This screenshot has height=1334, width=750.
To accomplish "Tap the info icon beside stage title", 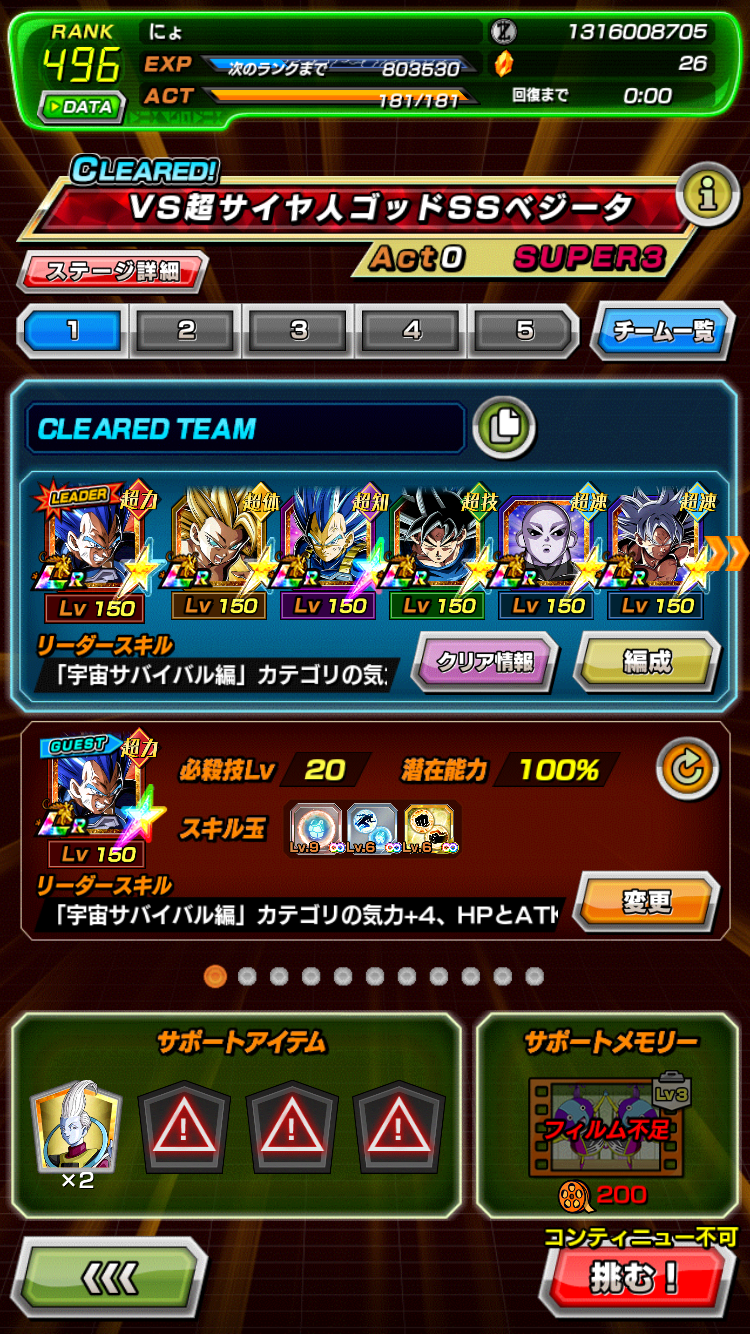I will [707, 196].
